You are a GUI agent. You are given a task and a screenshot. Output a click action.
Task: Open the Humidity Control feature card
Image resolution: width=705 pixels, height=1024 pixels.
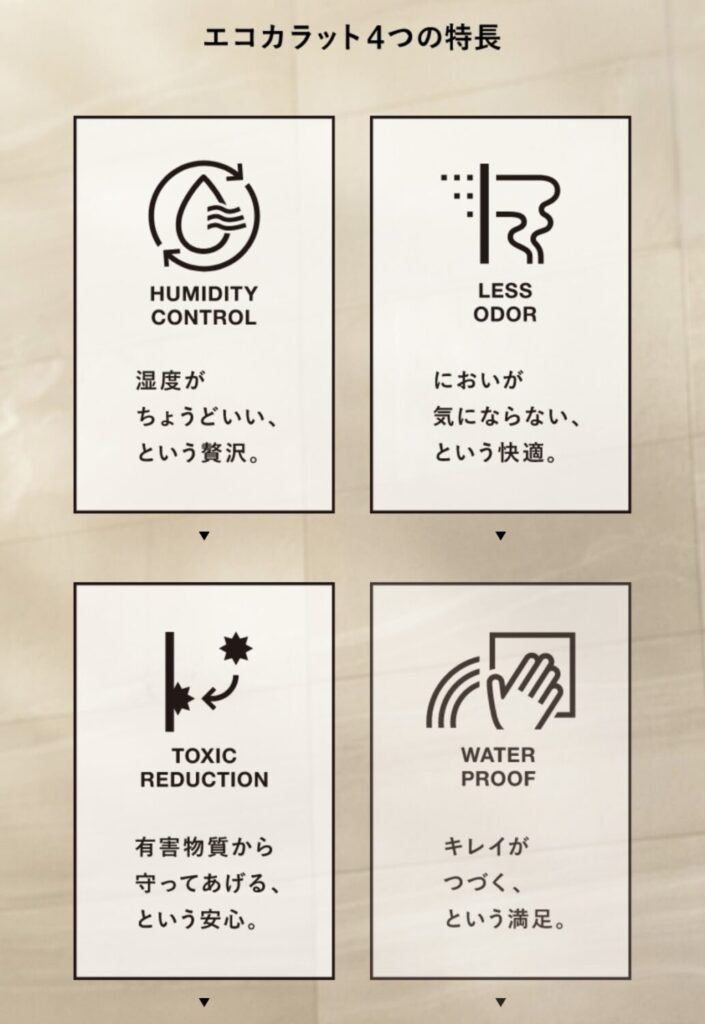[203, 314]
